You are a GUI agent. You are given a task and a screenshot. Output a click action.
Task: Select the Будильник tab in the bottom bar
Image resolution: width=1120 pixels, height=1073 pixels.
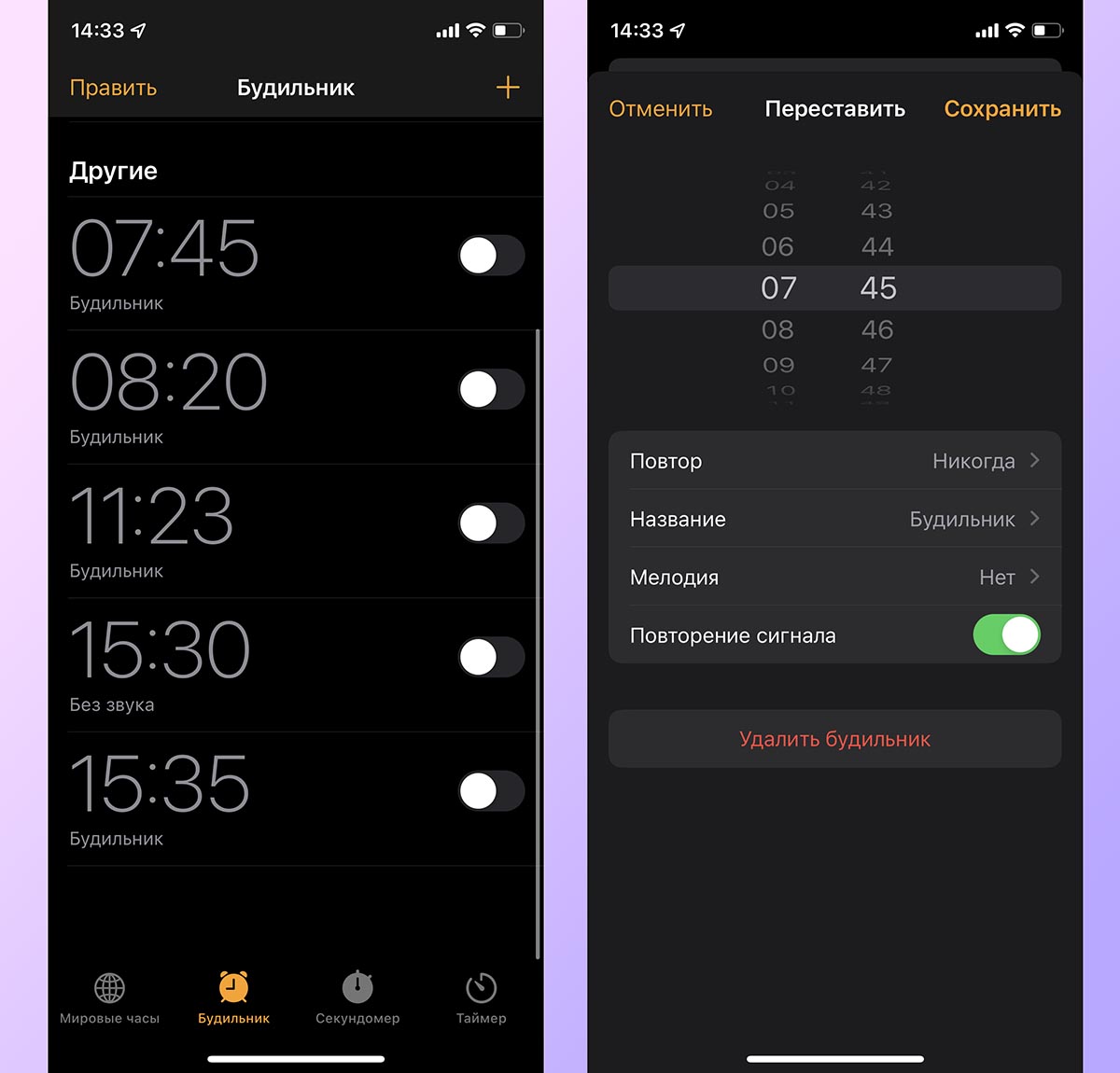click(233, 997)
